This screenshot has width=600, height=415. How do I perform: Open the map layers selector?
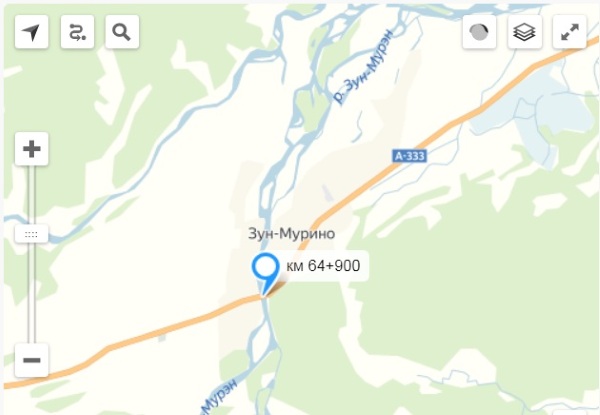[524, 32]
